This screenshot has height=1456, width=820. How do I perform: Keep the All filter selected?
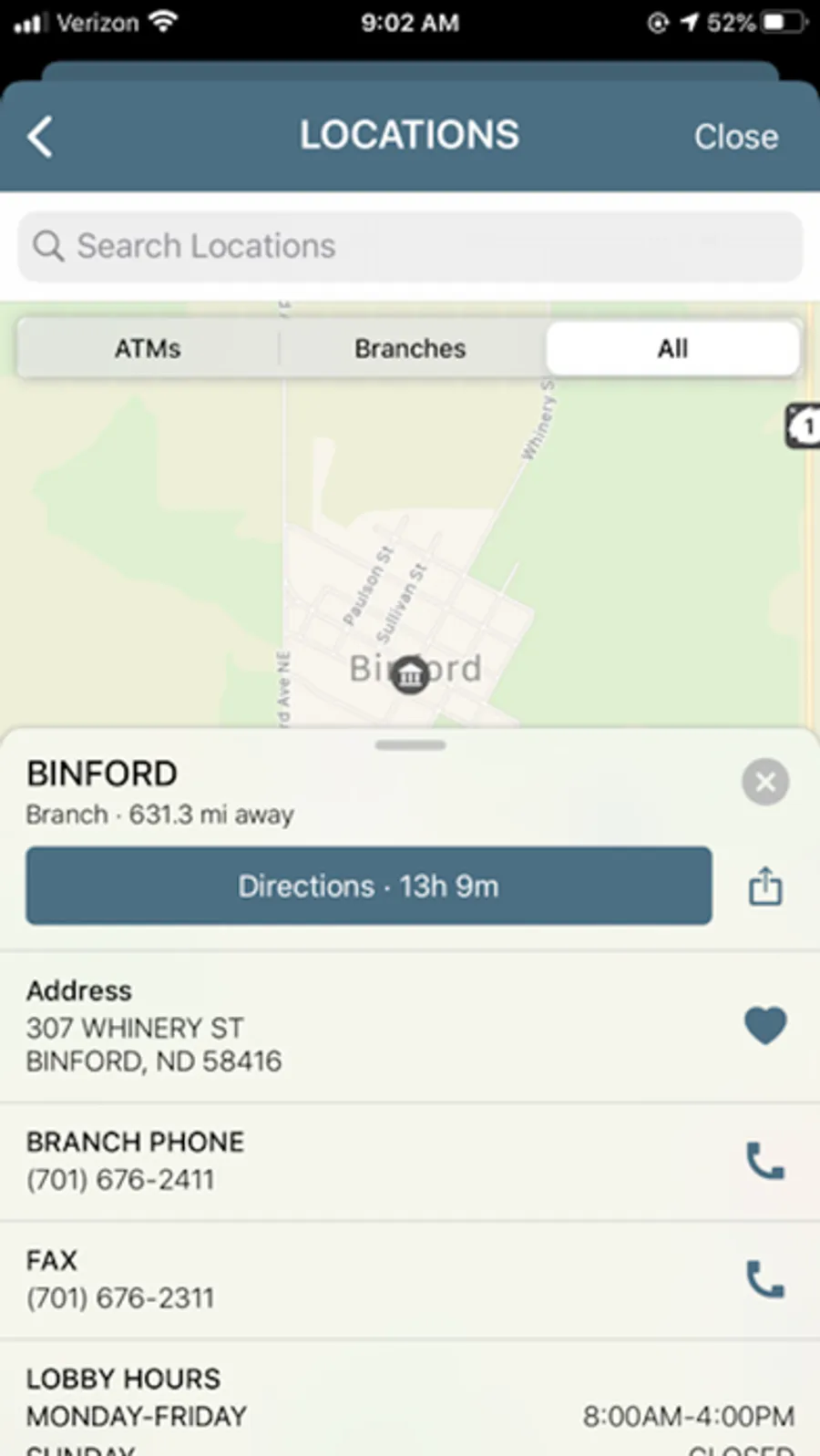(x=671, y=348)
